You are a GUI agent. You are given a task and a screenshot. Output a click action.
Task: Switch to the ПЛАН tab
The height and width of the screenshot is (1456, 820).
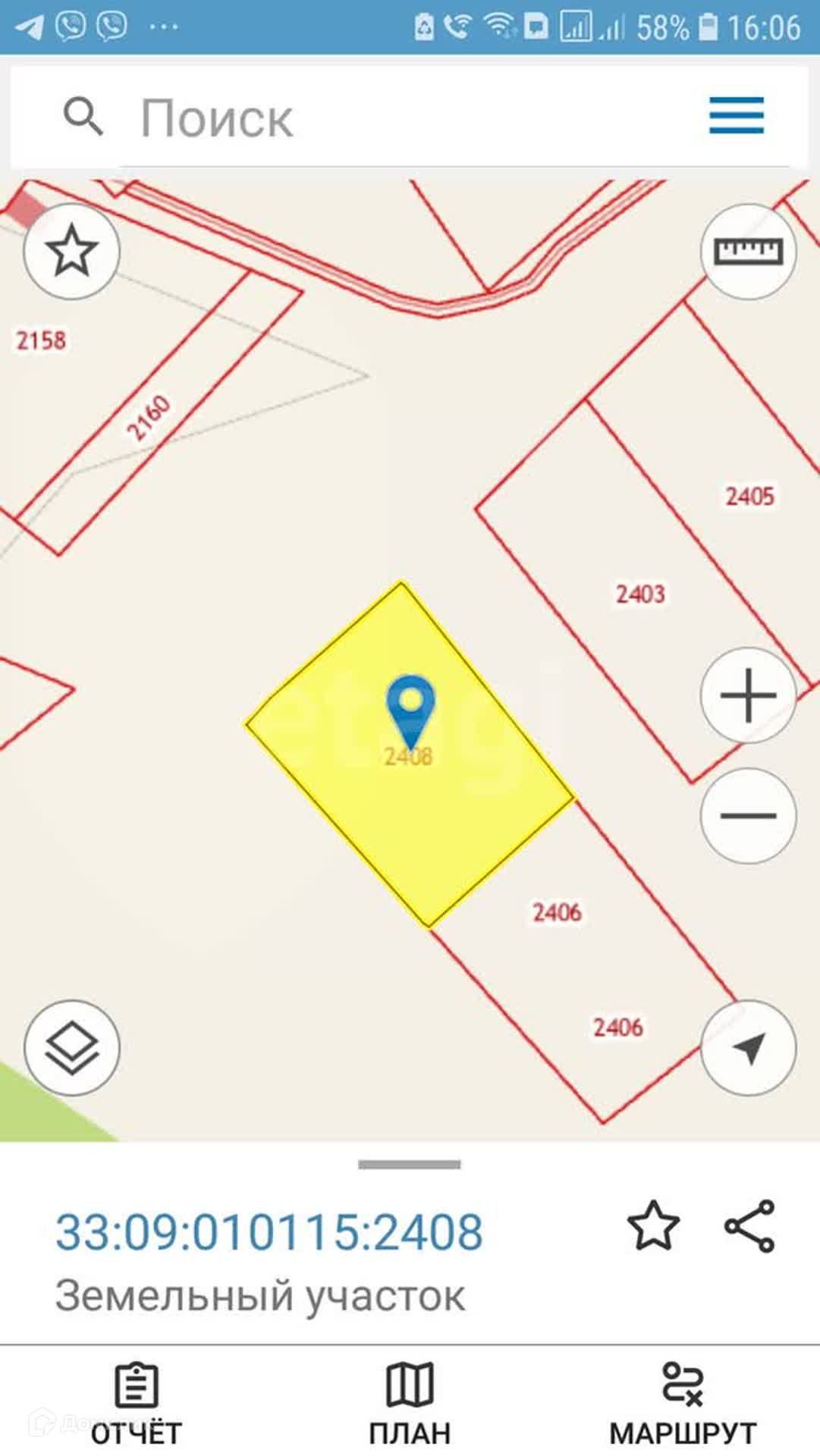(x=410, y=1404)
